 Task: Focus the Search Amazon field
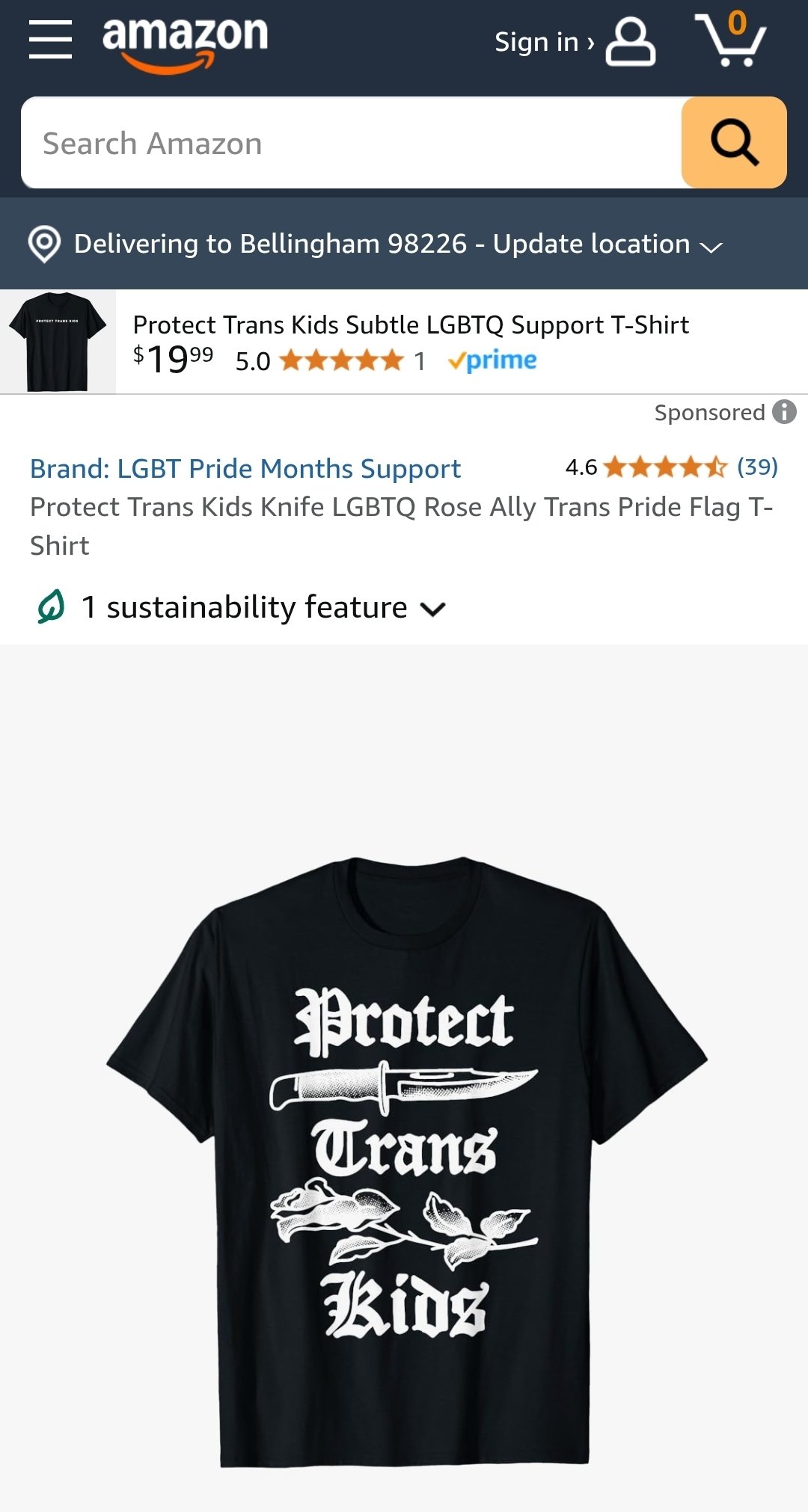[x=352, y=143]
